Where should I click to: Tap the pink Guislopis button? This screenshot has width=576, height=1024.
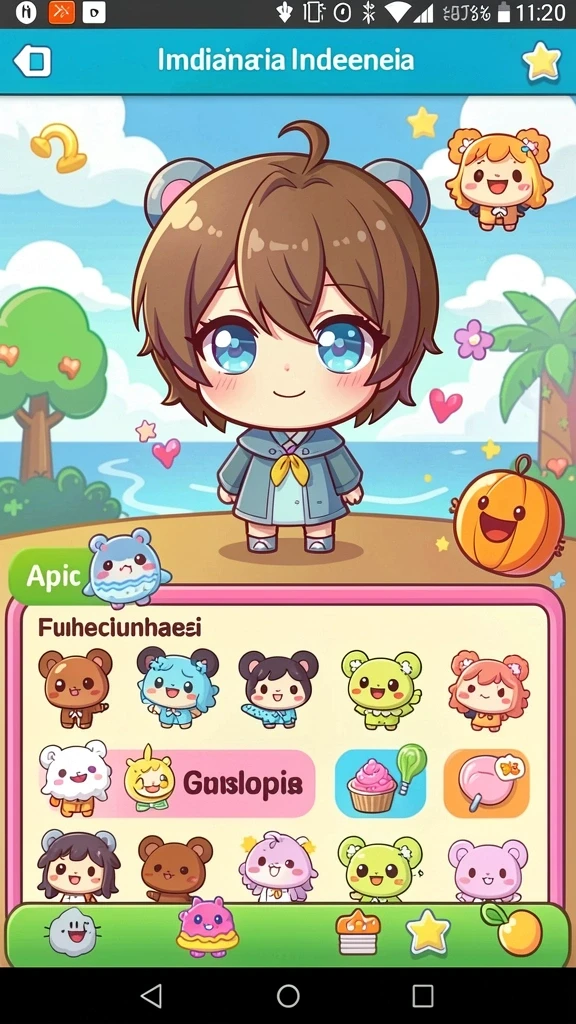(209, 783)
